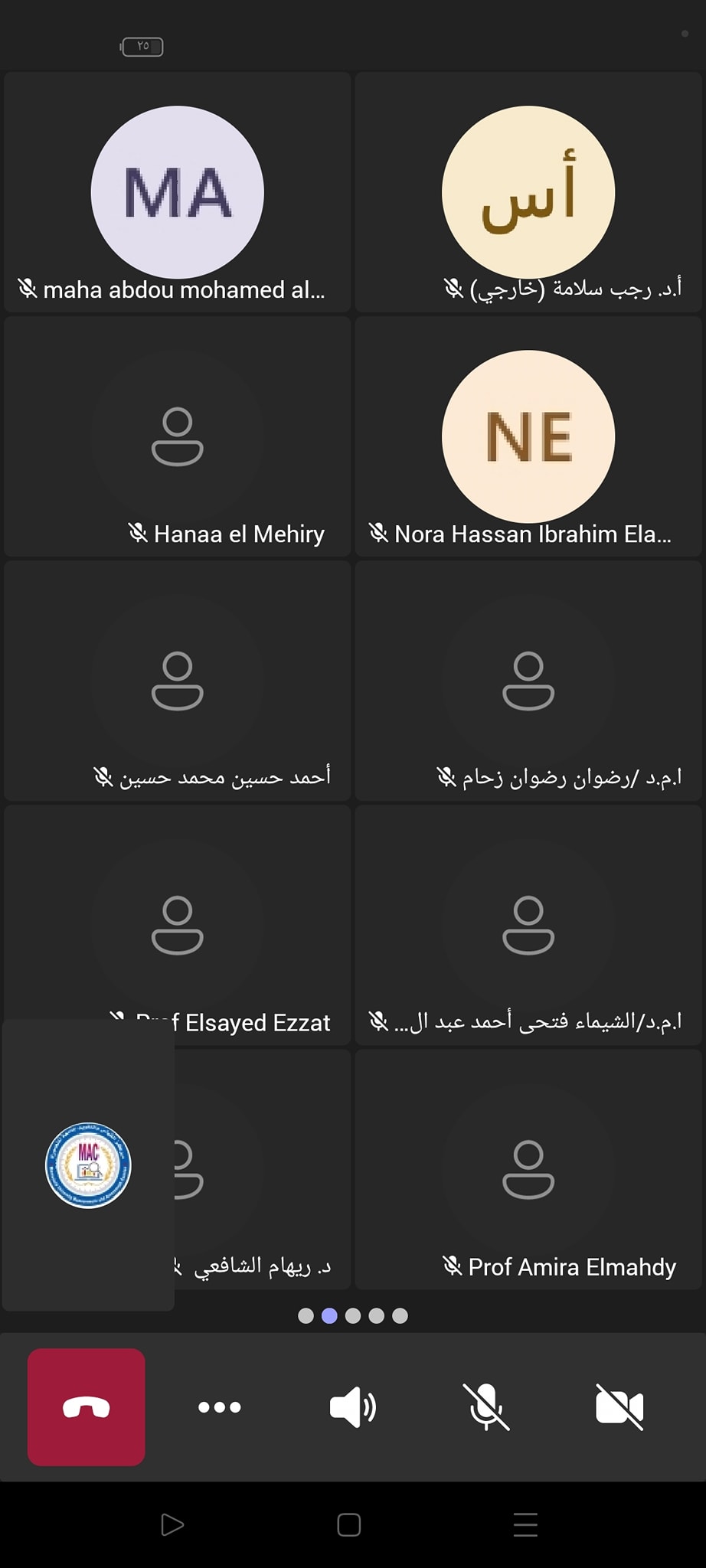Hang up the call with red button

(87, 1406)
